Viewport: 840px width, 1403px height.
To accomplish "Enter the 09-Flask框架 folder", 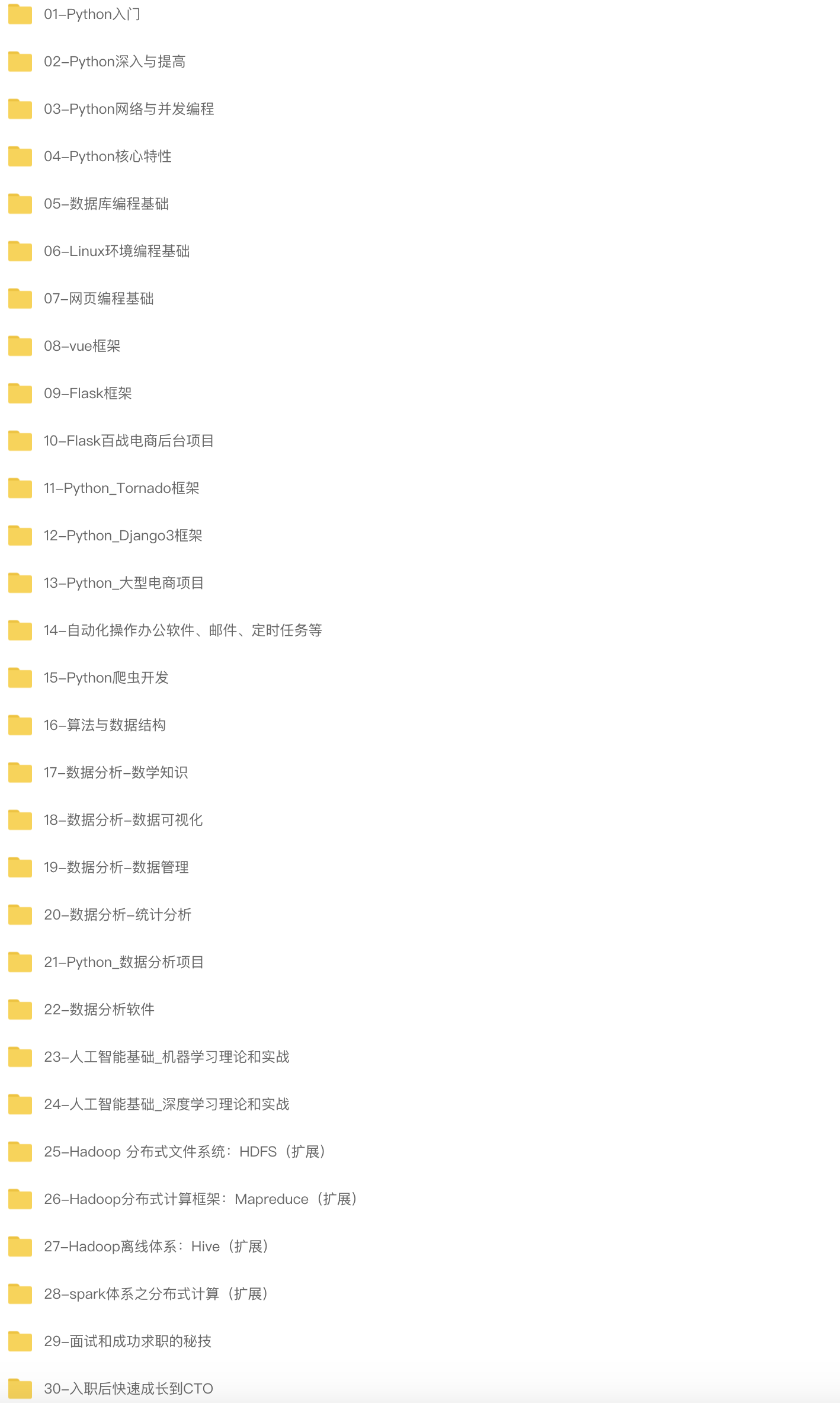I will (88, 393).
